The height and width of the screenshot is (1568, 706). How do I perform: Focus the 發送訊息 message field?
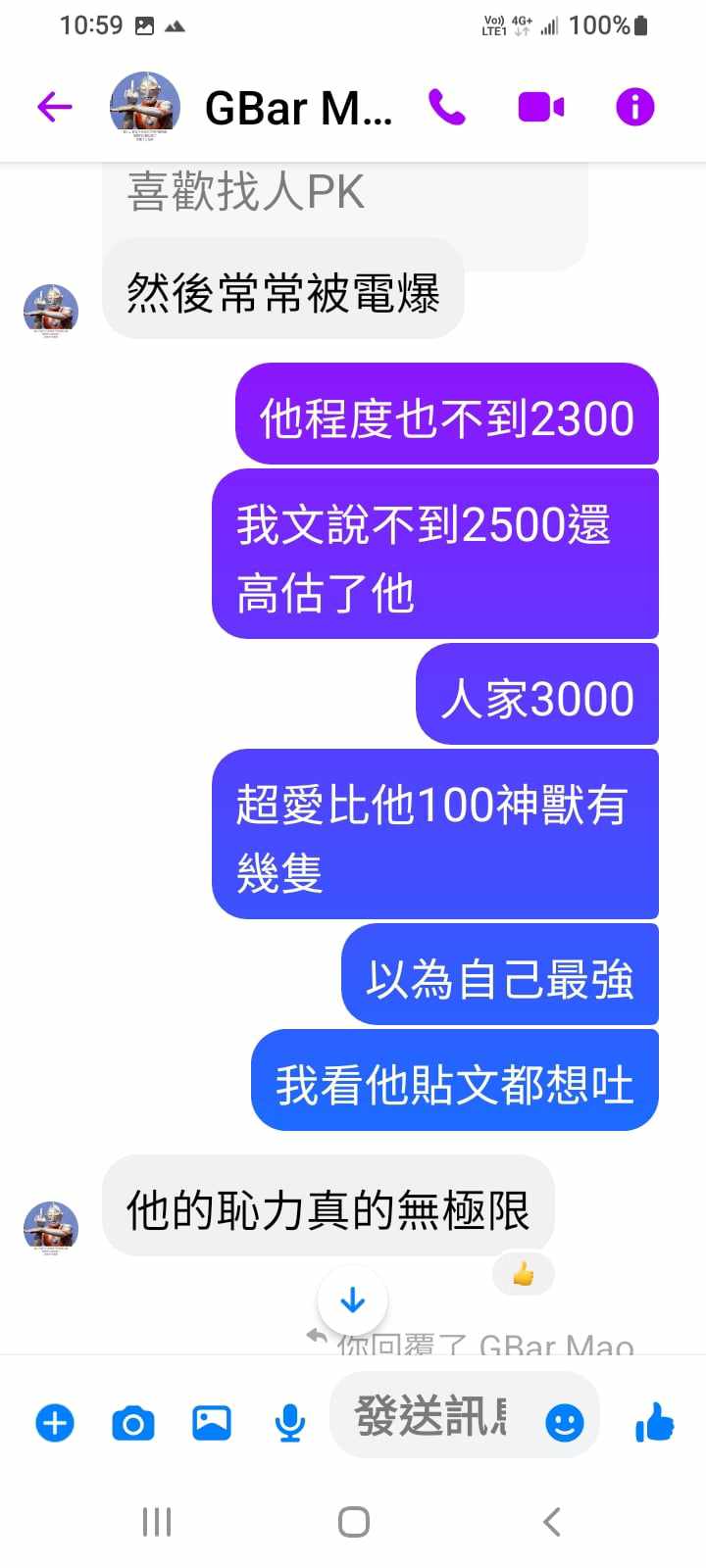click(431, 1417)
